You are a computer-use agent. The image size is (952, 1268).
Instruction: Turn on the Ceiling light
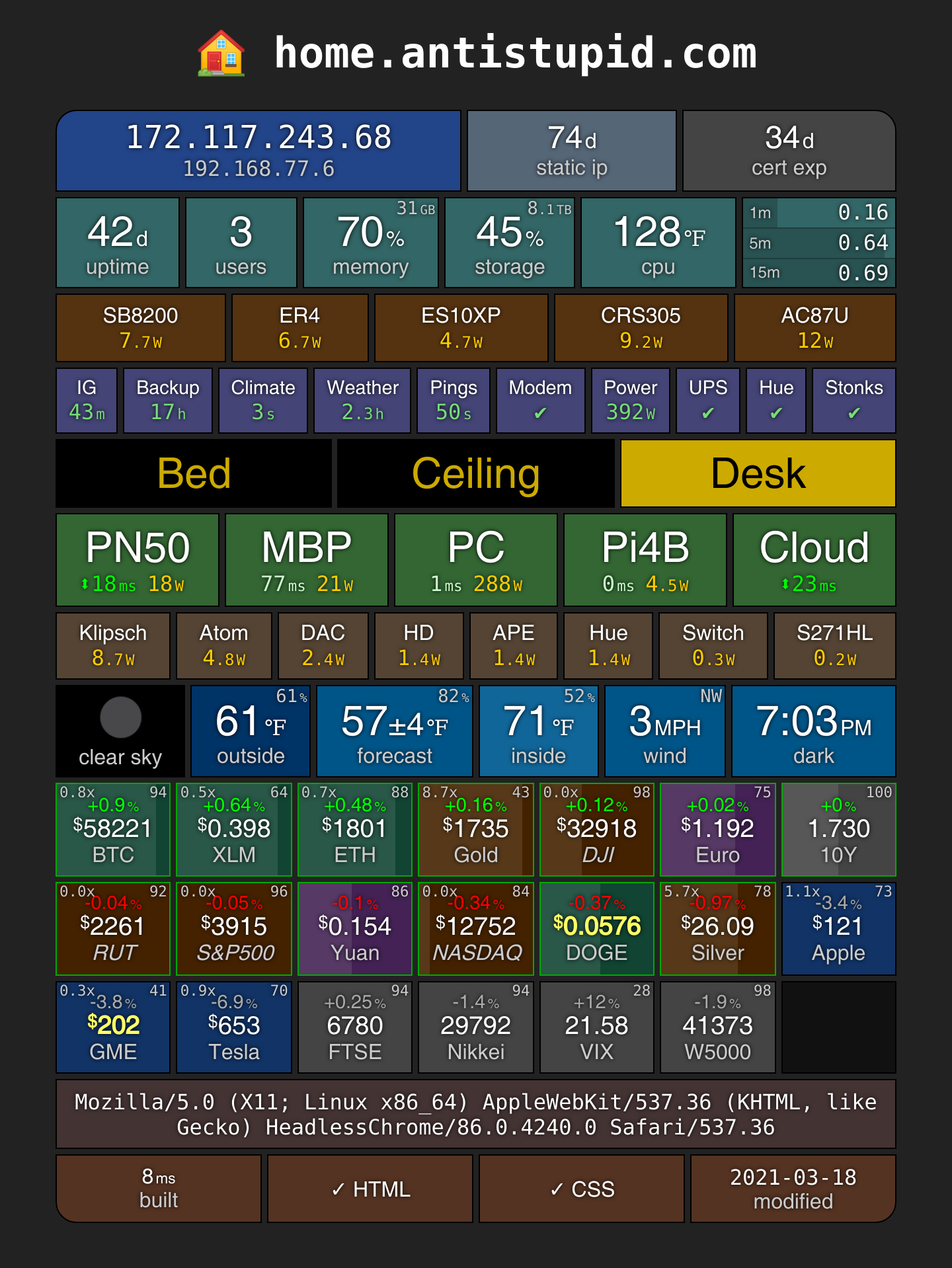pos(476,473)
